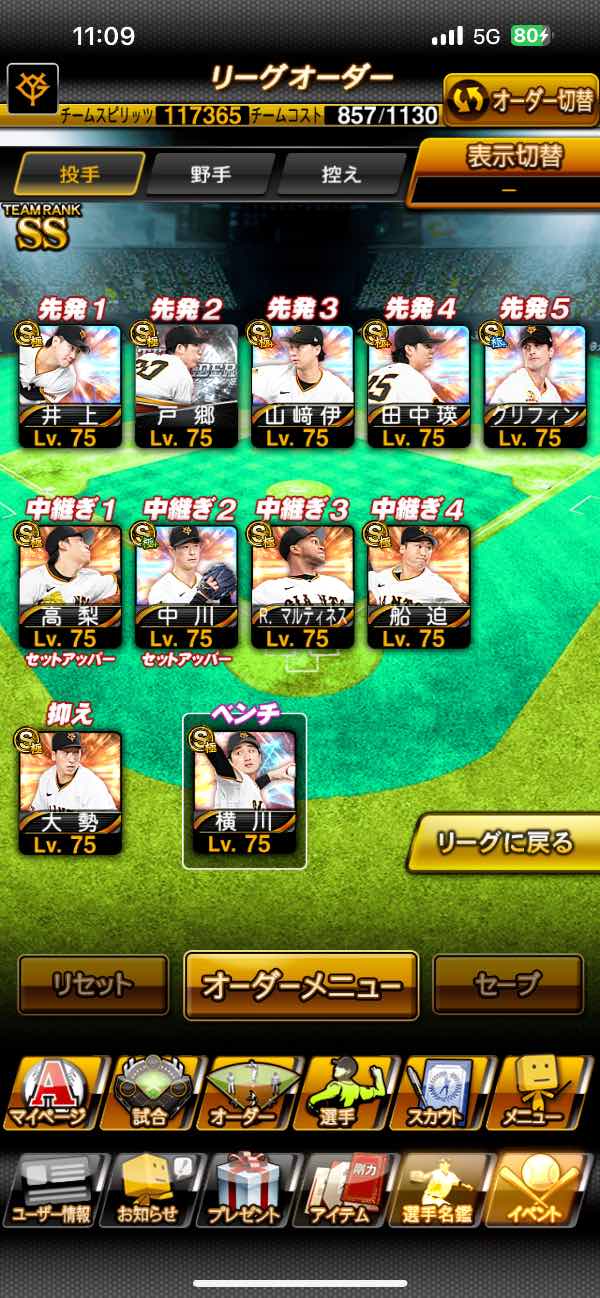This screenshot has height=1298, width=600.
Task: Select reliever card 高梨
Action: [70, 585]
